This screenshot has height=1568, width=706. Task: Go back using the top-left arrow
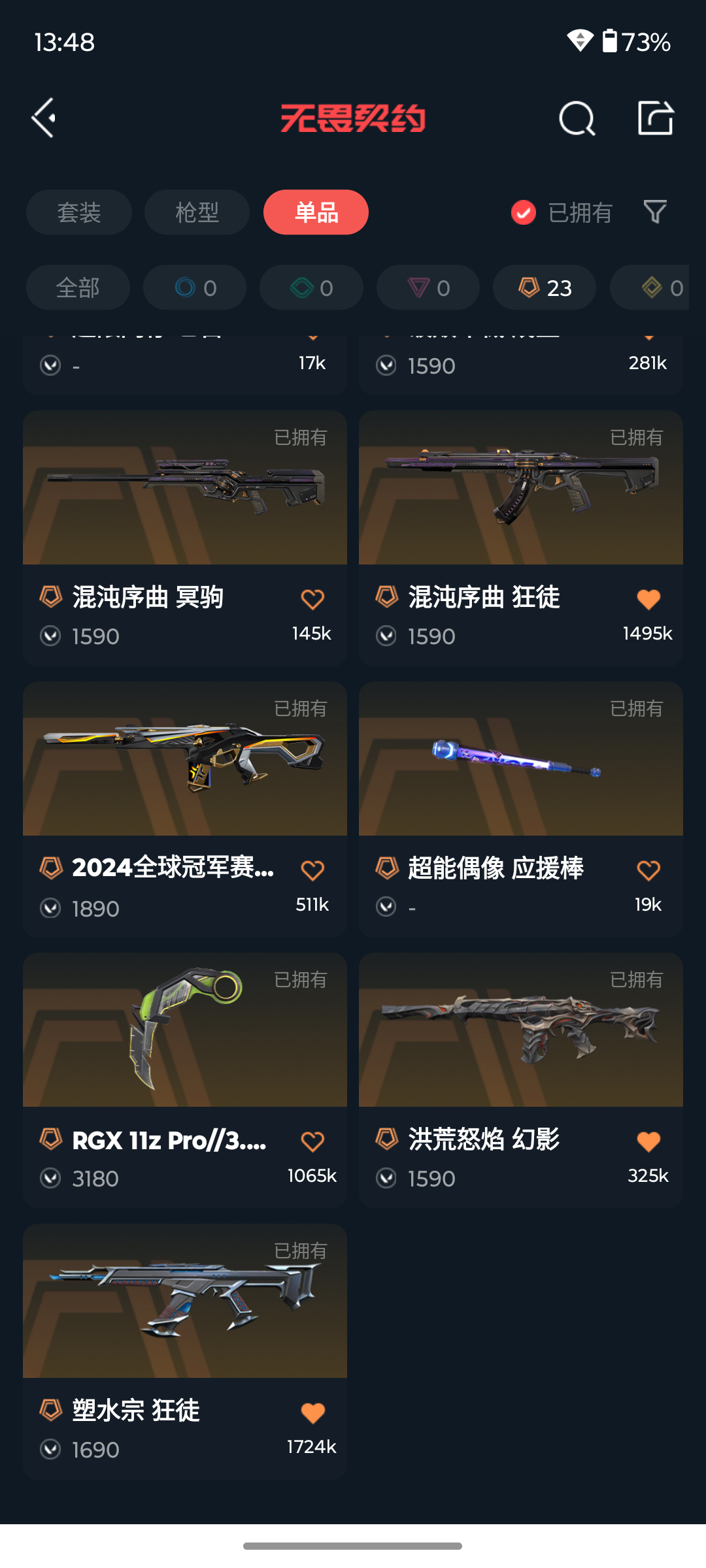pyautogui.click(x=44, y=118)
